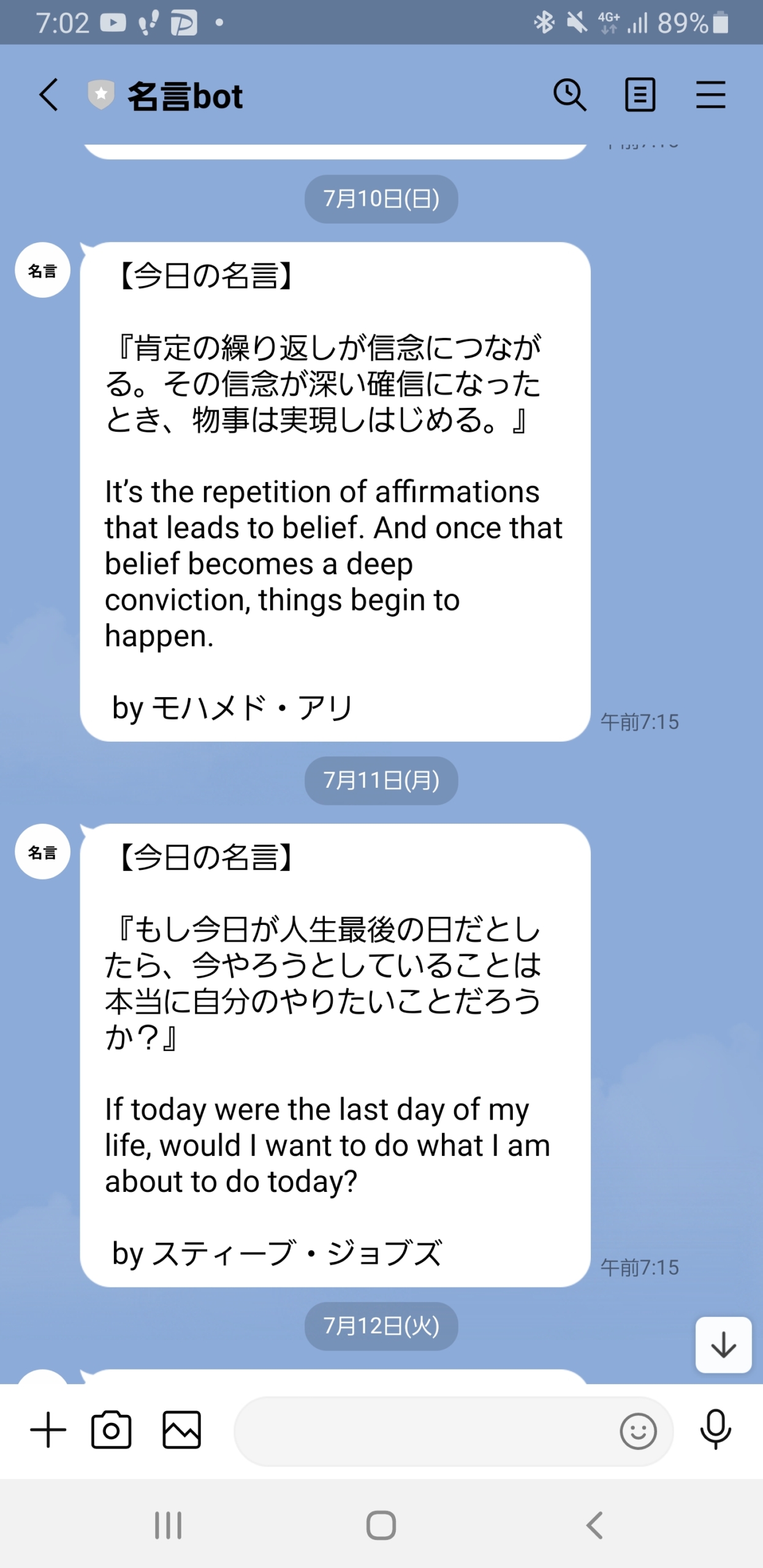Open the sticker and emoji picker

coord(639,1431)
